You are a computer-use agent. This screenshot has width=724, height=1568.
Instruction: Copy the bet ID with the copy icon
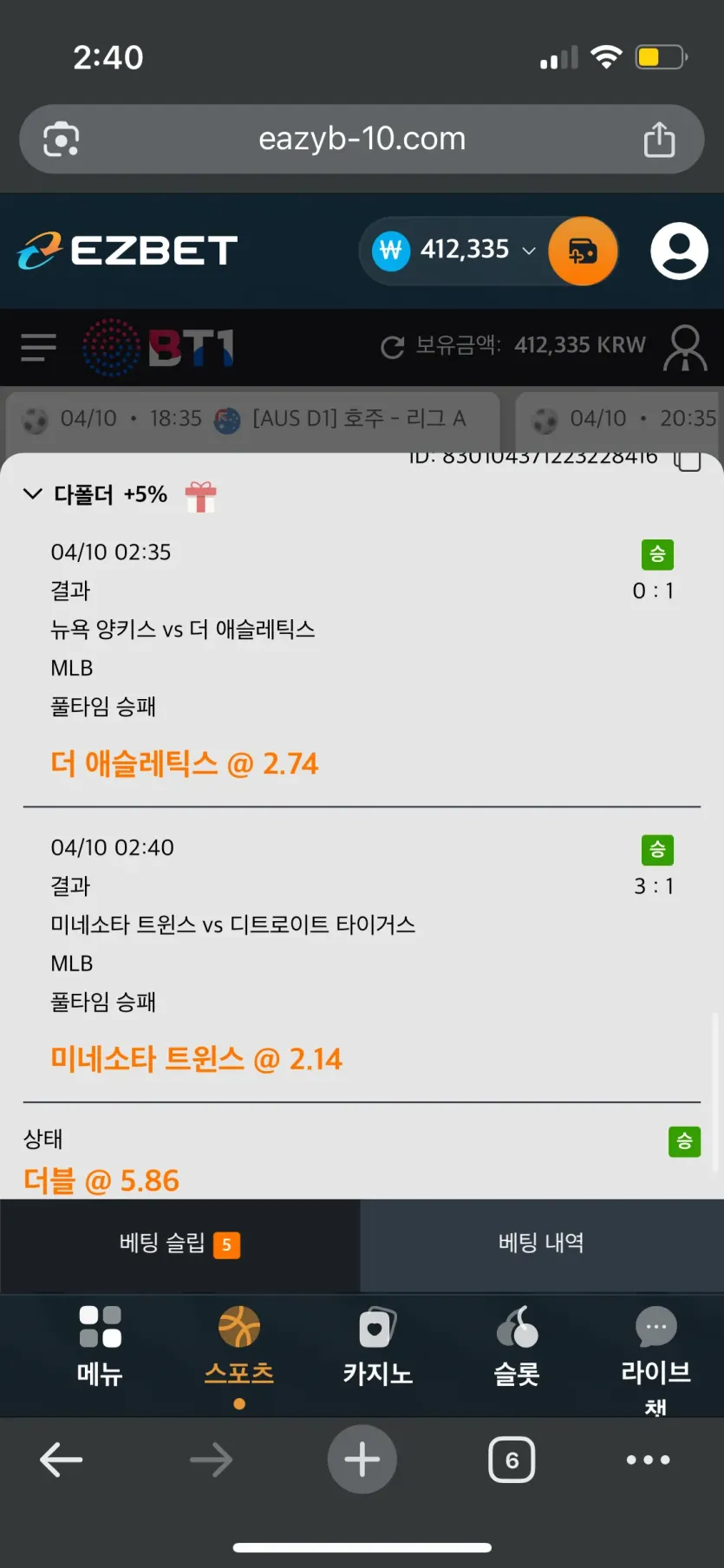coord(688,459)
